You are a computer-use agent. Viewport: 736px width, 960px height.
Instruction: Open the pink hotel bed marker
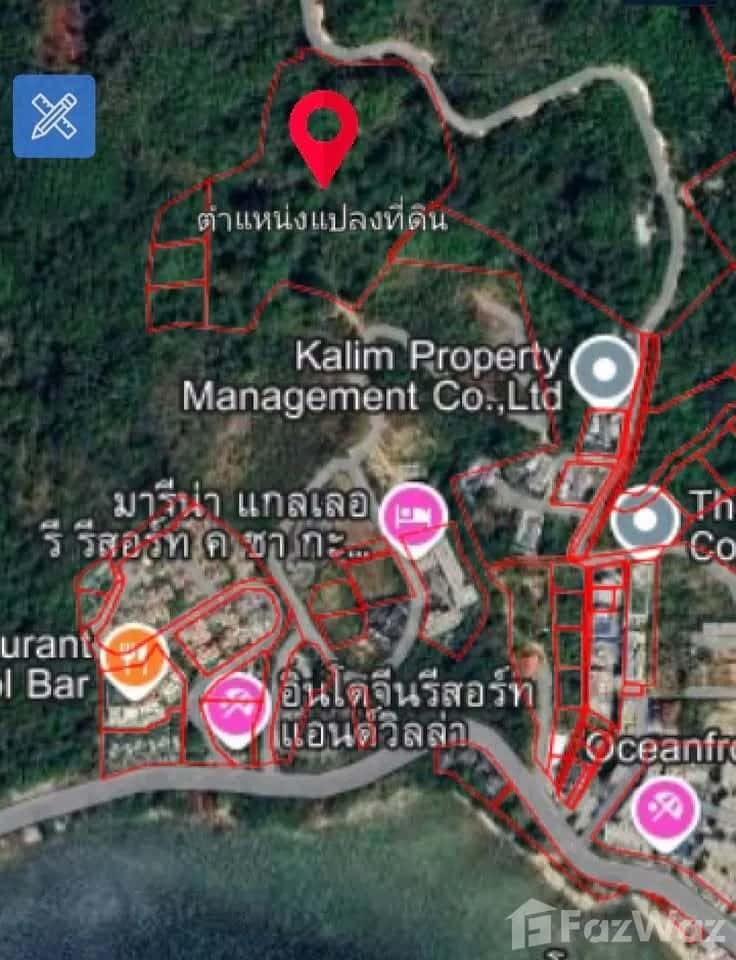point(414,516)
